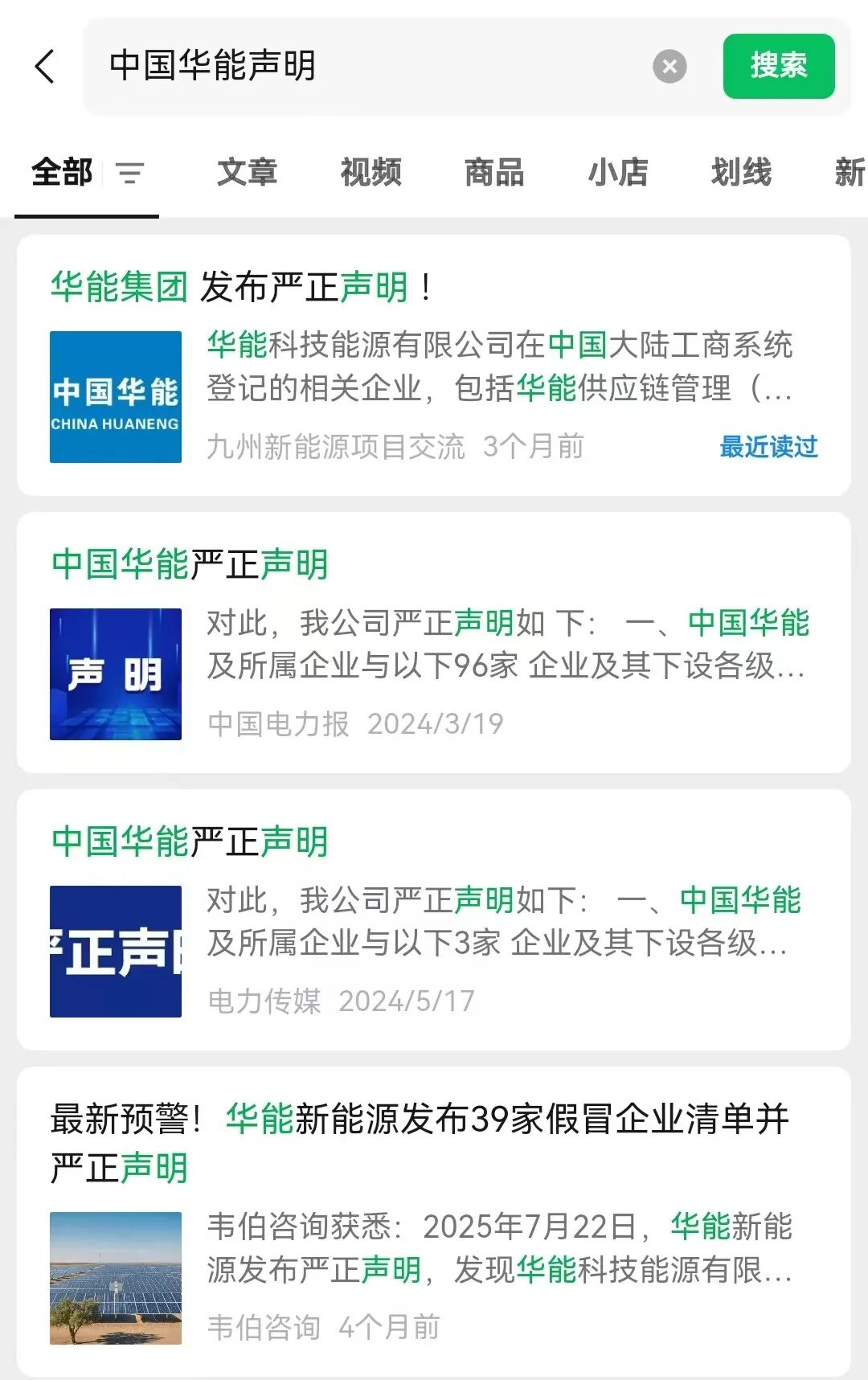Screen dimensions: 868x1380
Task: Switch to the 文章 tab
Action: point(247,172)
